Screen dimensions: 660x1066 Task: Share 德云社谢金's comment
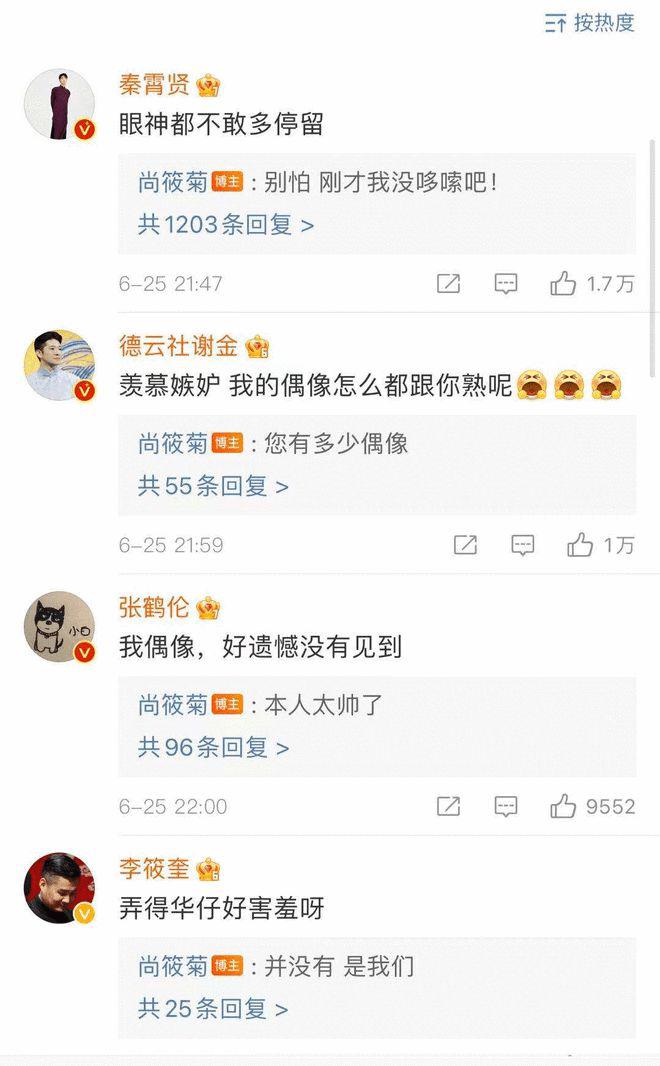pos(465,545)
